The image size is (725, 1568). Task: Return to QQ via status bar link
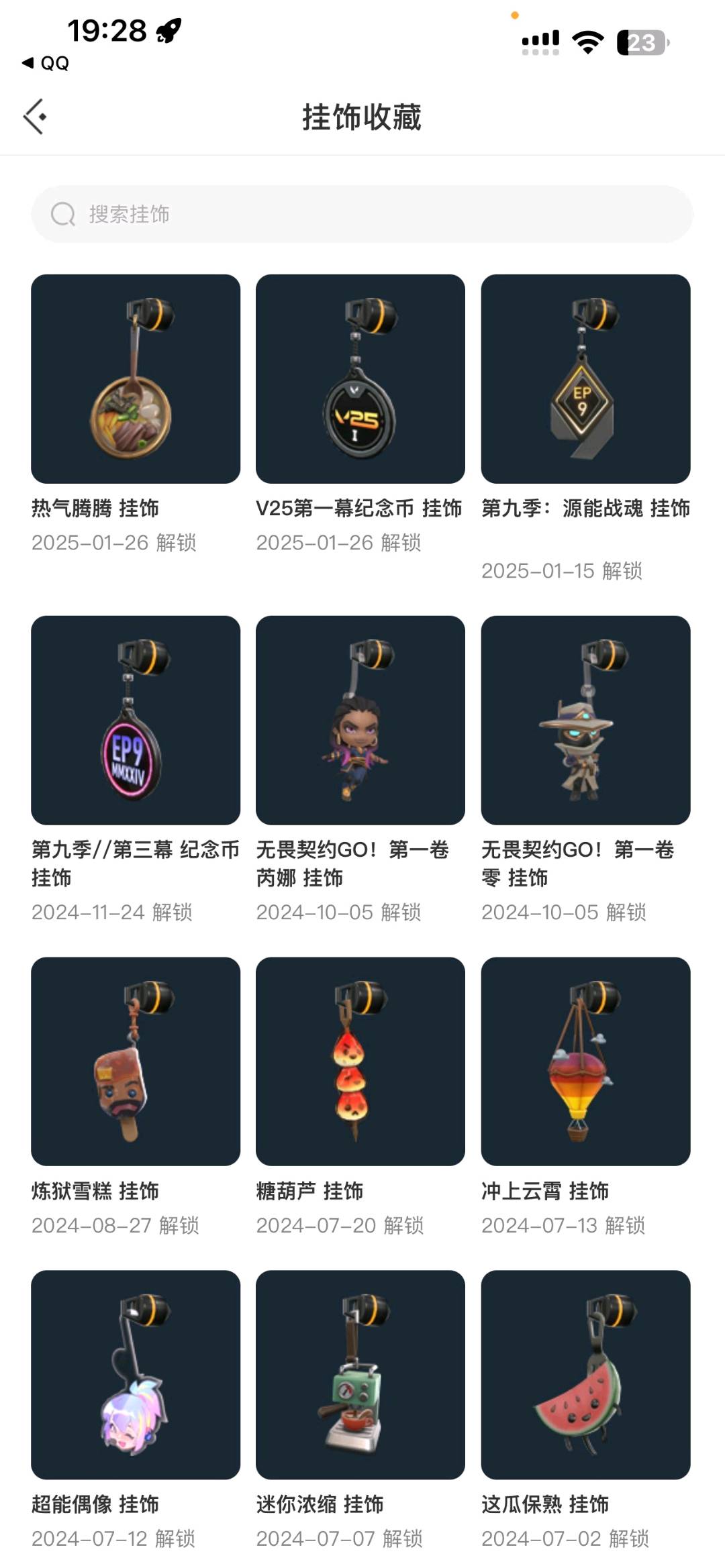pos(46,63)
